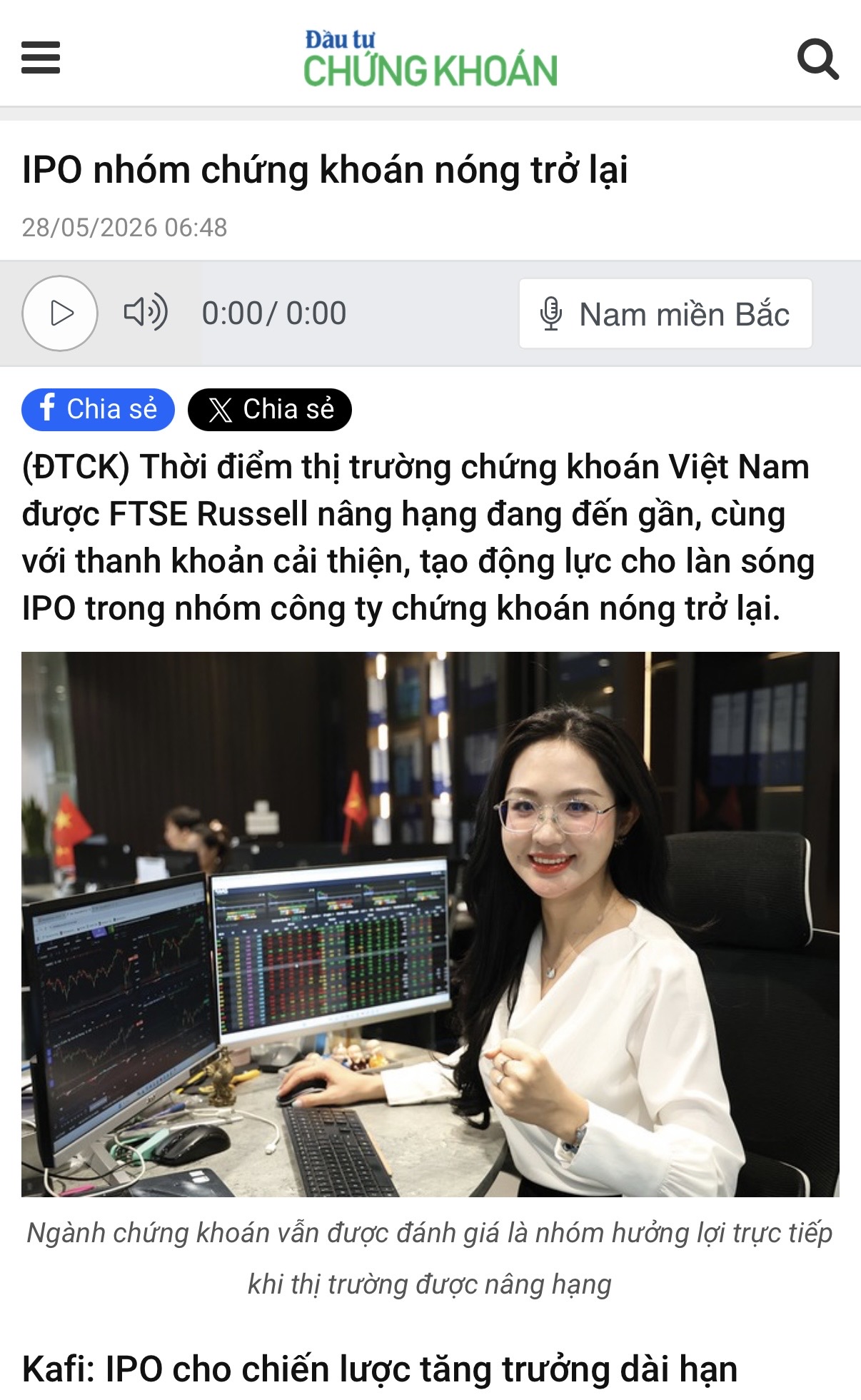Screen dimensions: 861x1400
Task: Mute the audio speaker icon
Action: (x=146, y=313)
